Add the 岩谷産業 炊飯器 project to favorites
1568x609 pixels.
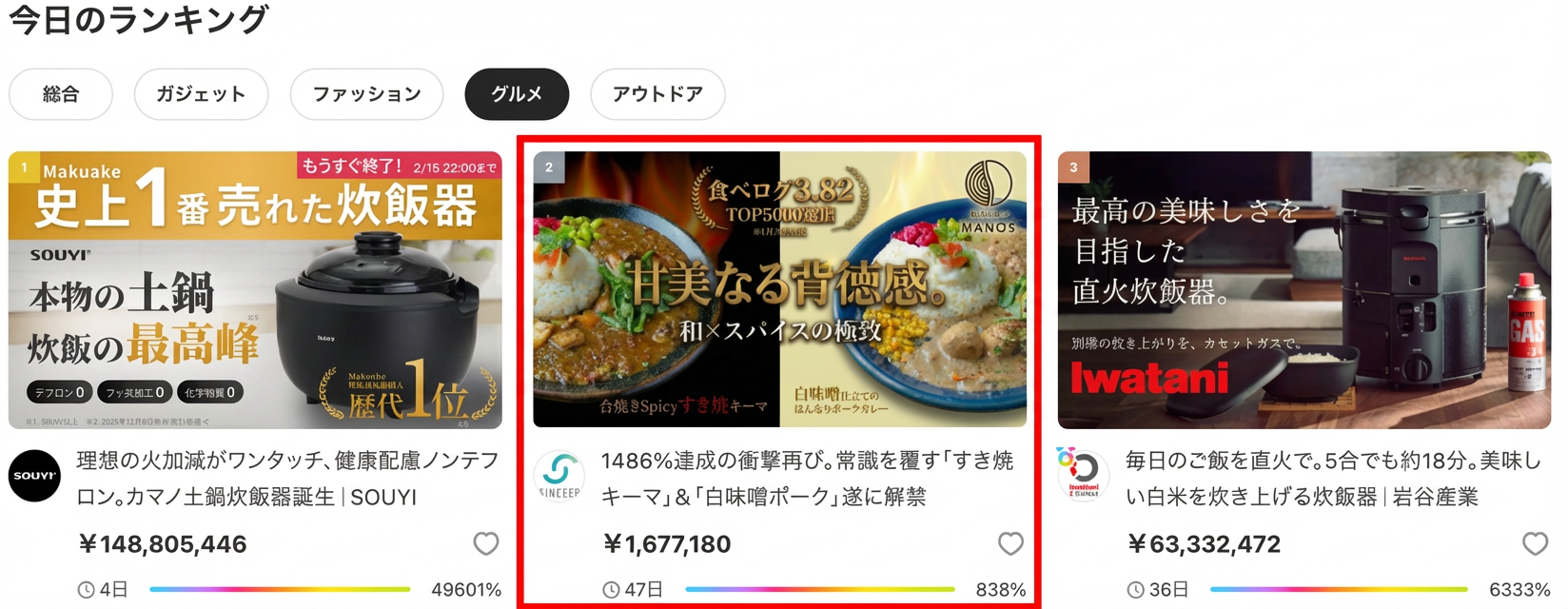1535,543
